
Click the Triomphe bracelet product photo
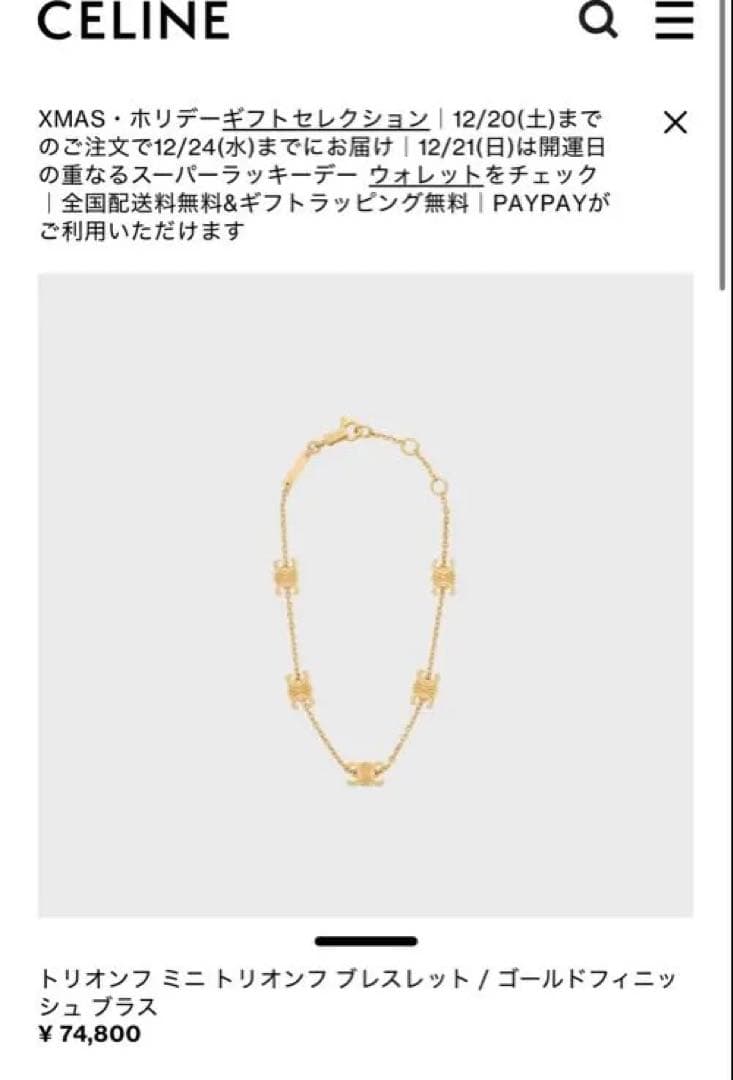366,600
